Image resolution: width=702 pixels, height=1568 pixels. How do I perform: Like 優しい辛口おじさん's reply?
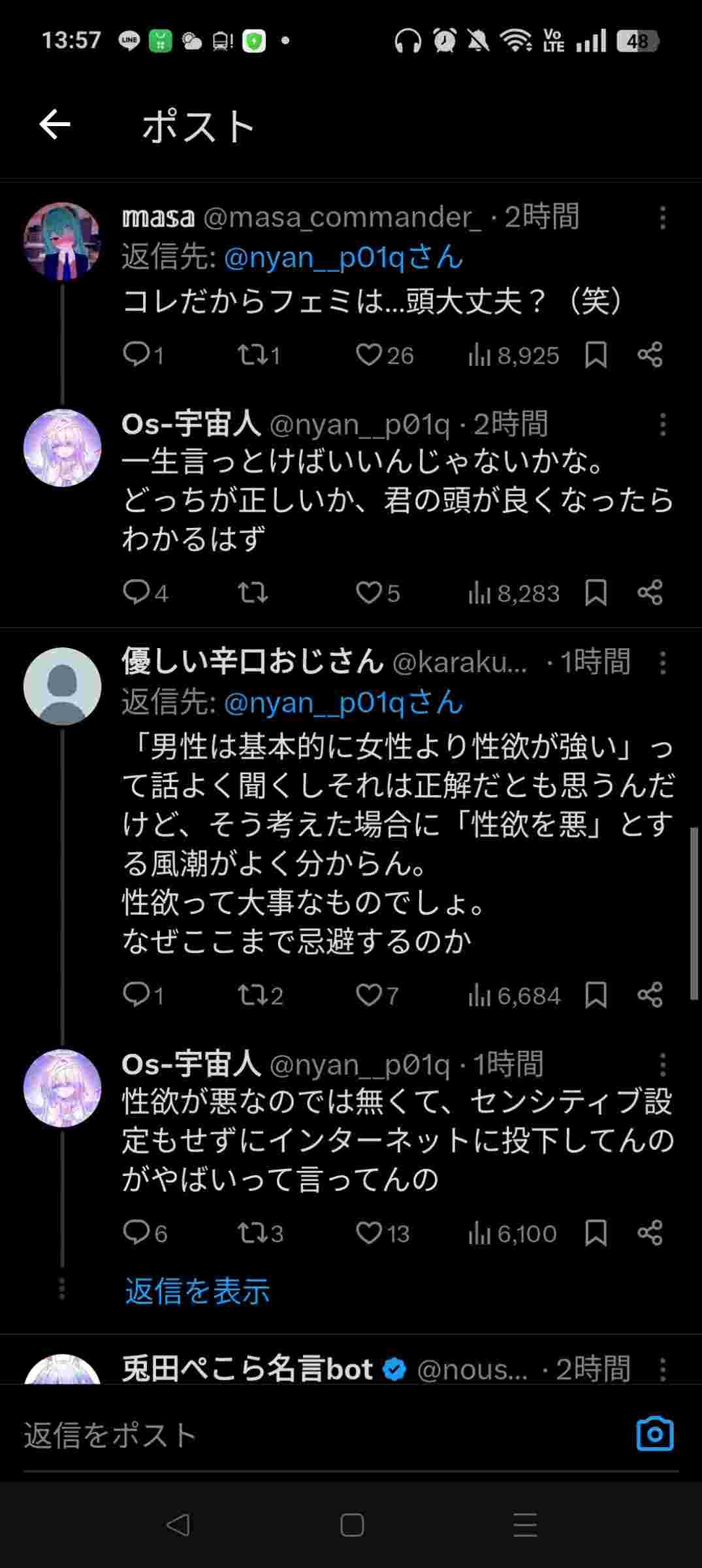(369, 995)
